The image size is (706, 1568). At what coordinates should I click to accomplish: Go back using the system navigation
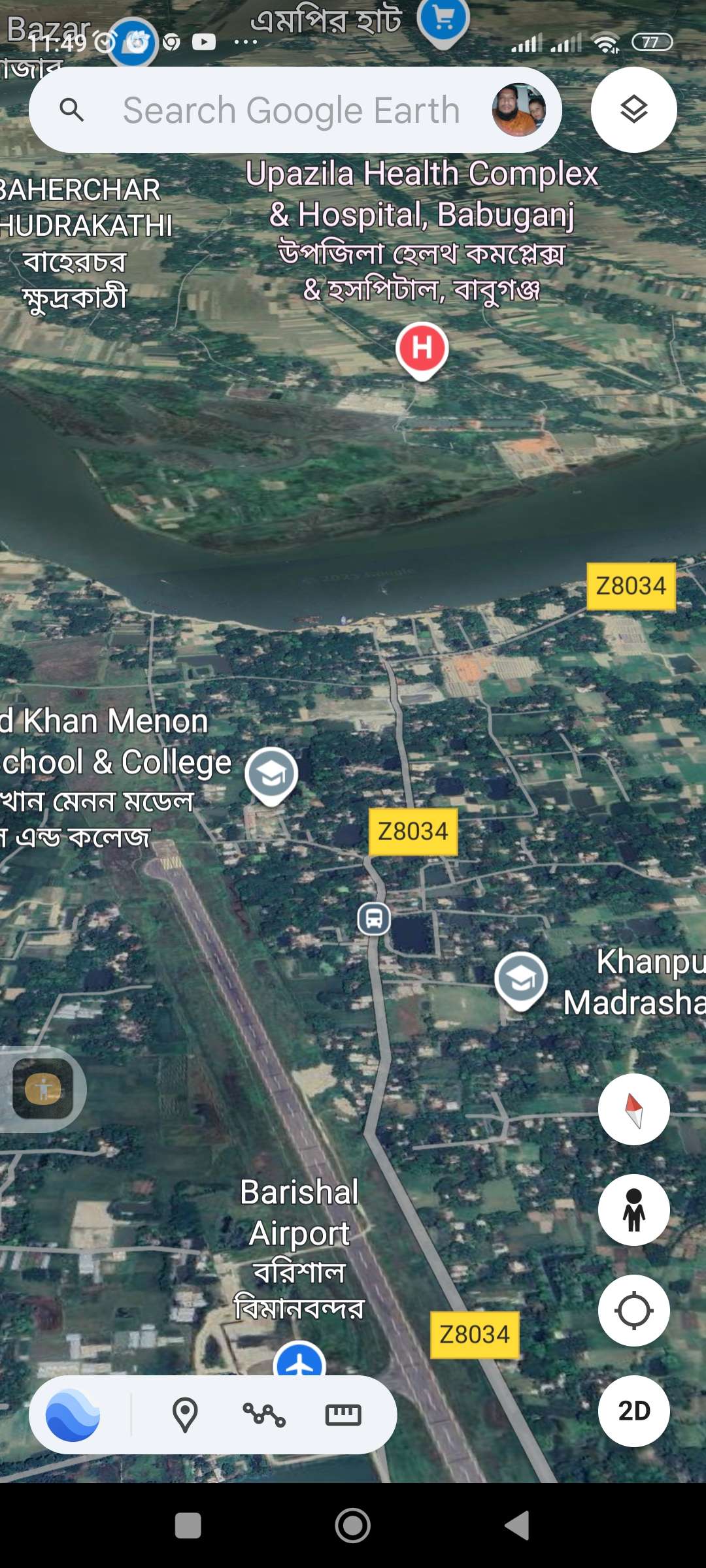[516, 1526]
